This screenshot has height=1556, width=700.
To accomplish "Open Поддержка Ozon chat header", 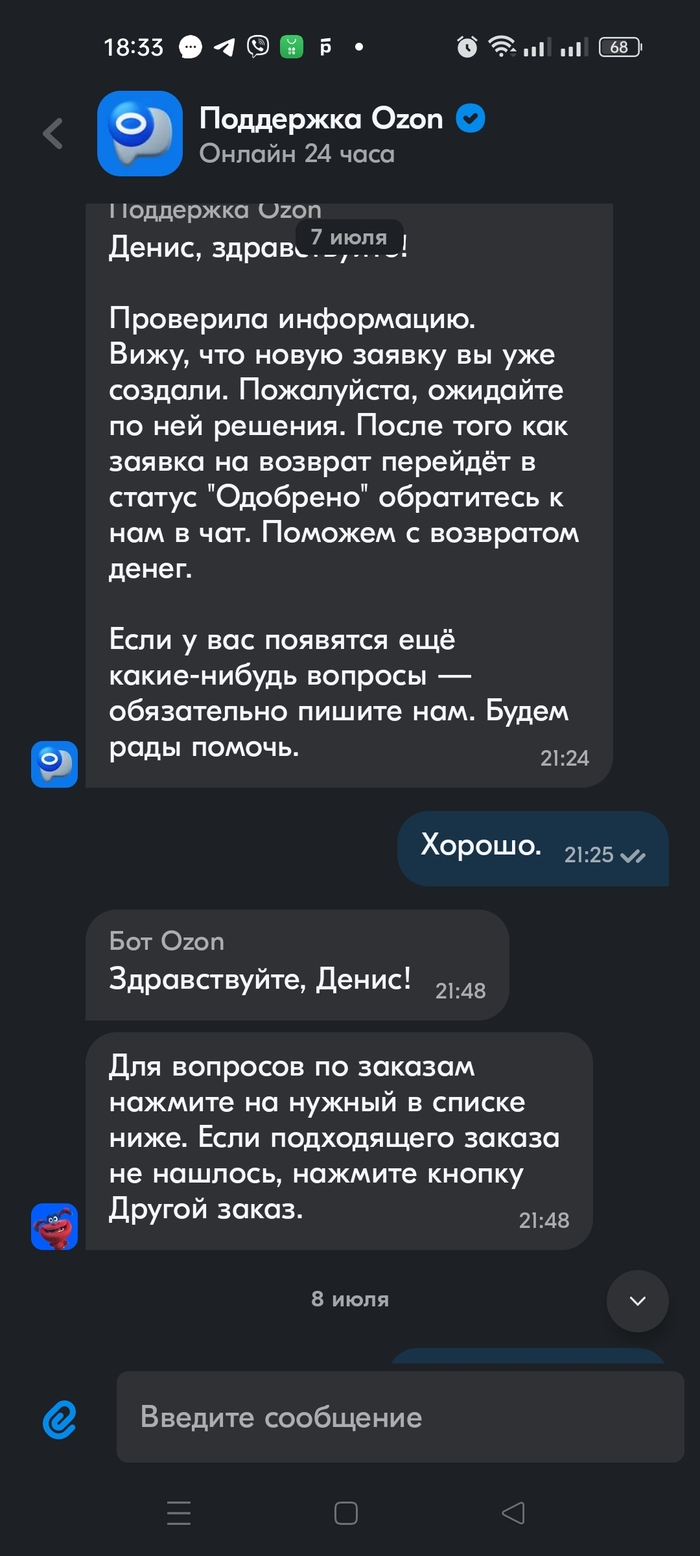I will point(320,134).
